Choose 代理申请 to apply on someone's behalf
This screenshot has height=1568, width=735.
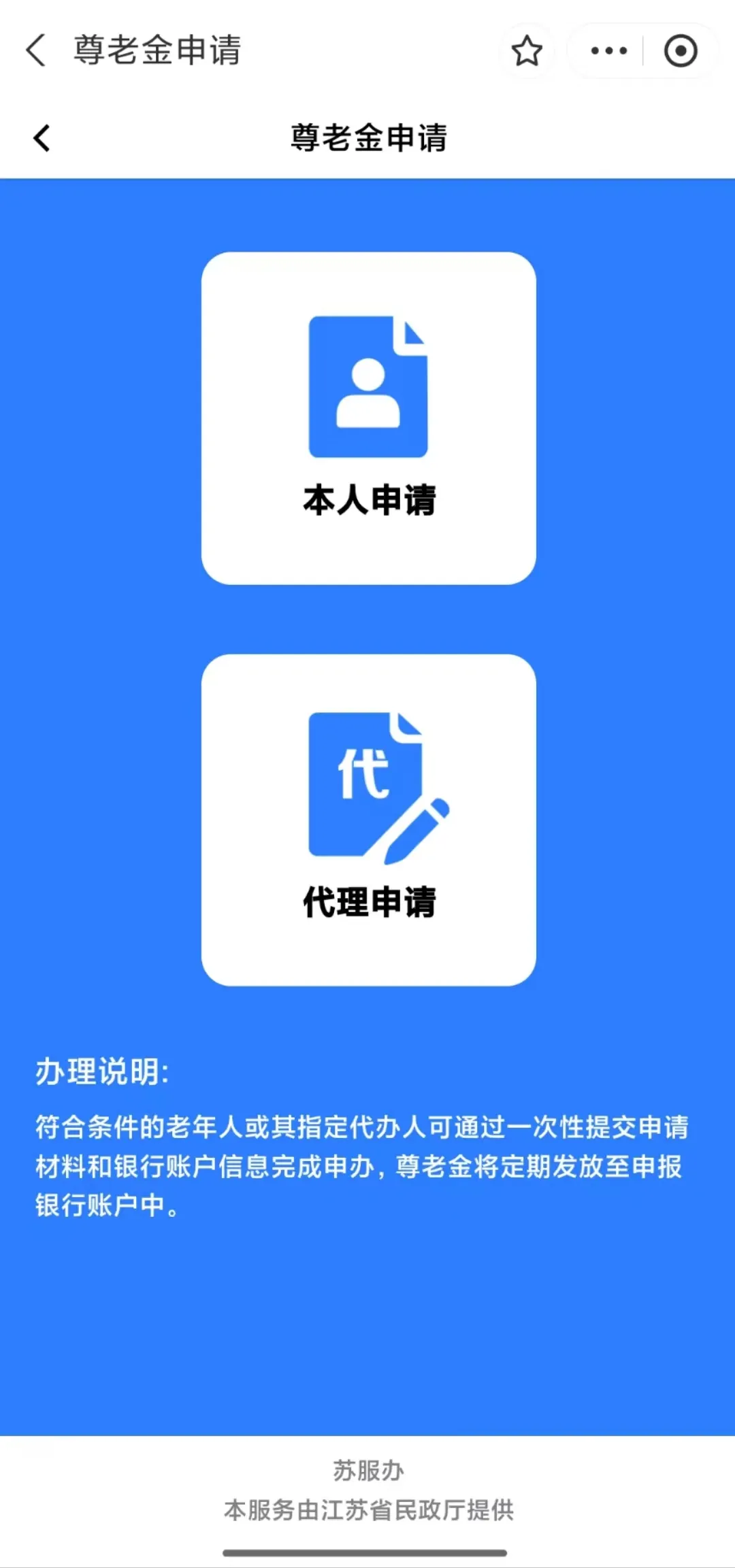(368, 819)
